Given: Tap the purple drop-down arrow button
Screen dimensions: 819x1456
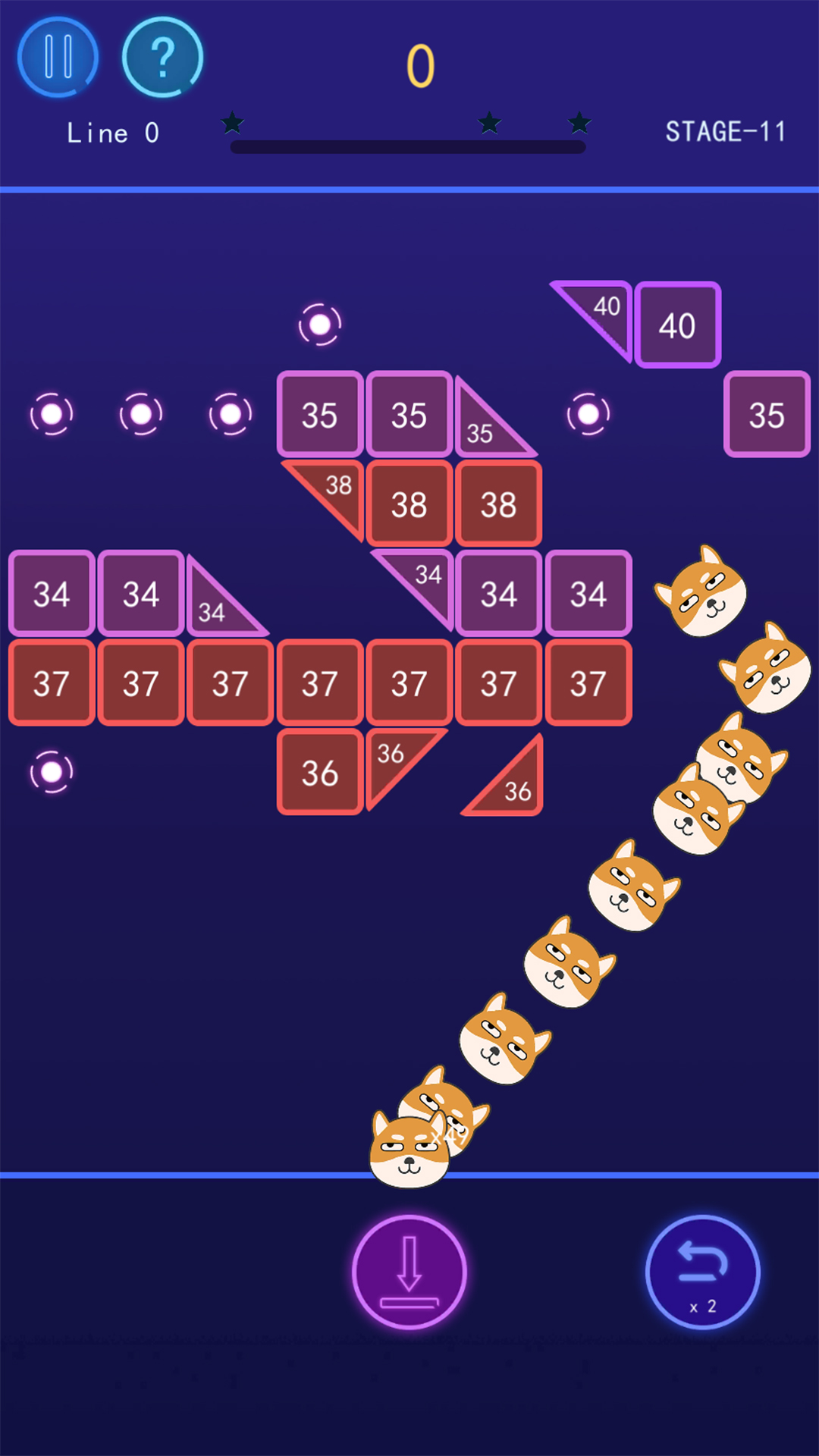Looking at the screenshot, I should (x=409, y=1272).
